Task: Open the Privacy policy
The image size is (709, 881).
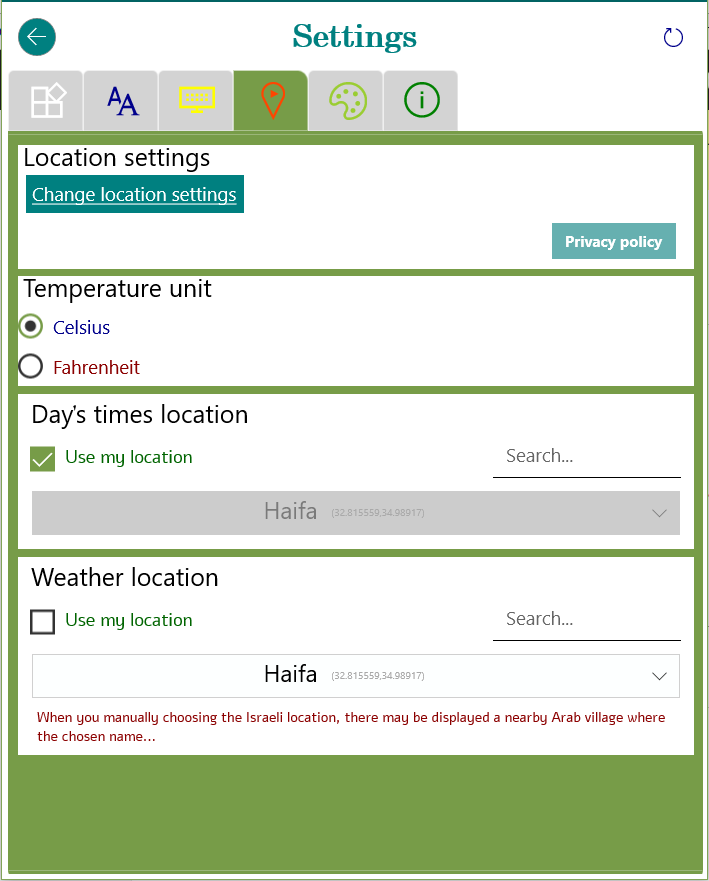Action: click(x=613, y=241)
